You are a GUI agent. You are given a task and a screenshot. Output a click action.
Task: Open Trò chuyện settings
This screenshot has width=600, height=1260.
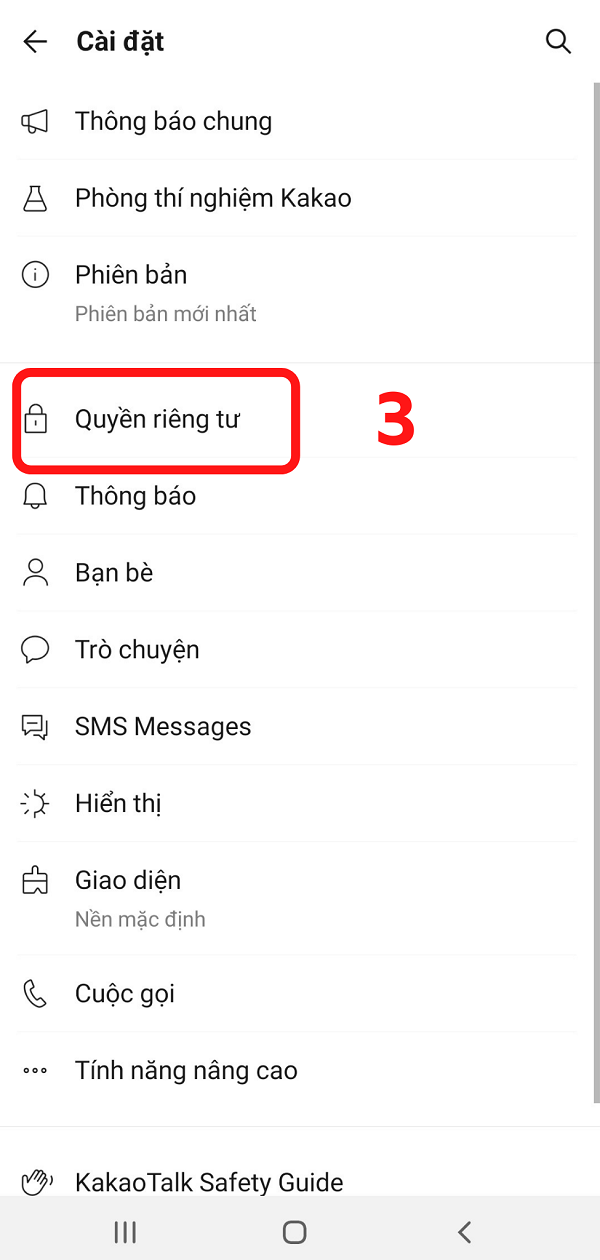coord(137,650)
